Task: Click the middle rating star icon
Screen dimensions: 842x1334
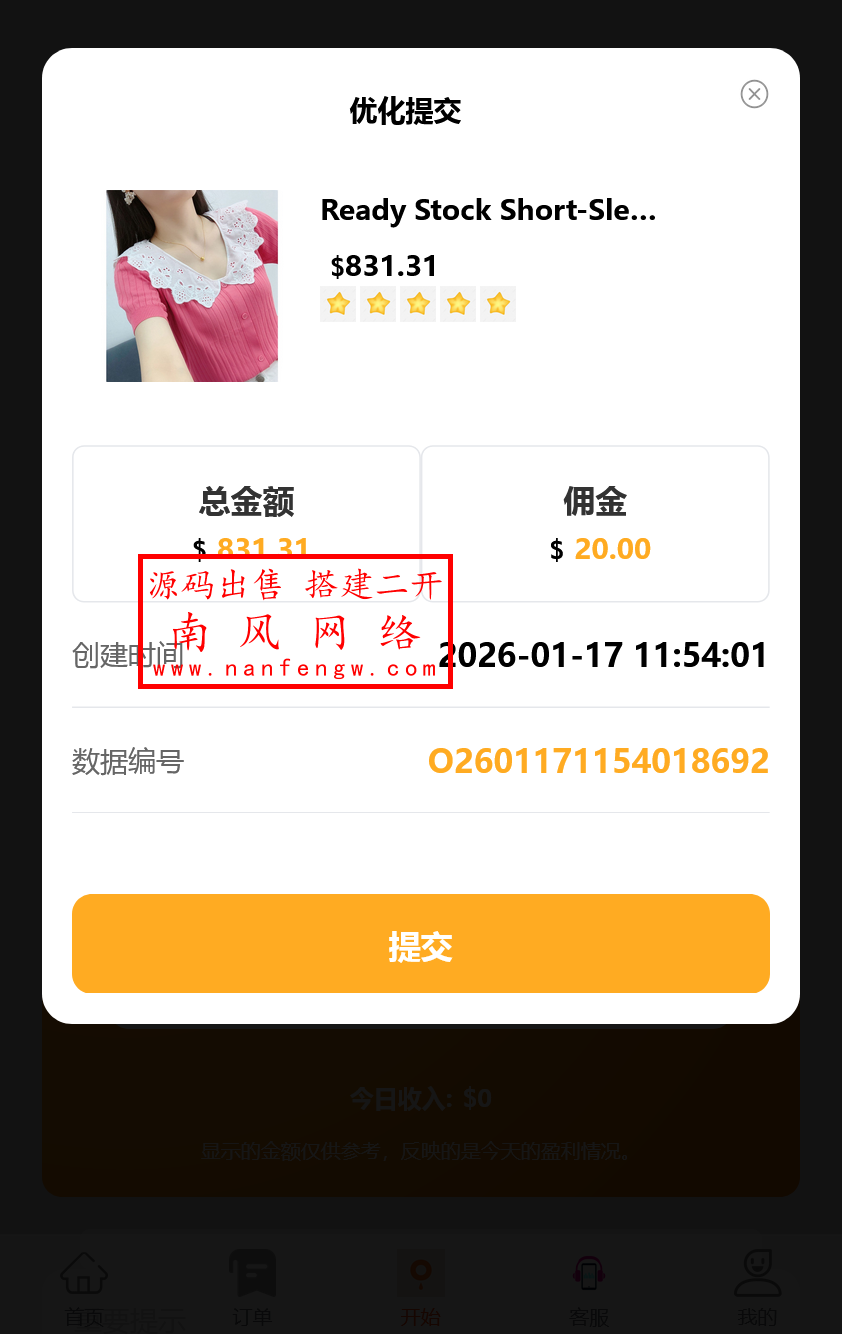Action: 418,304
